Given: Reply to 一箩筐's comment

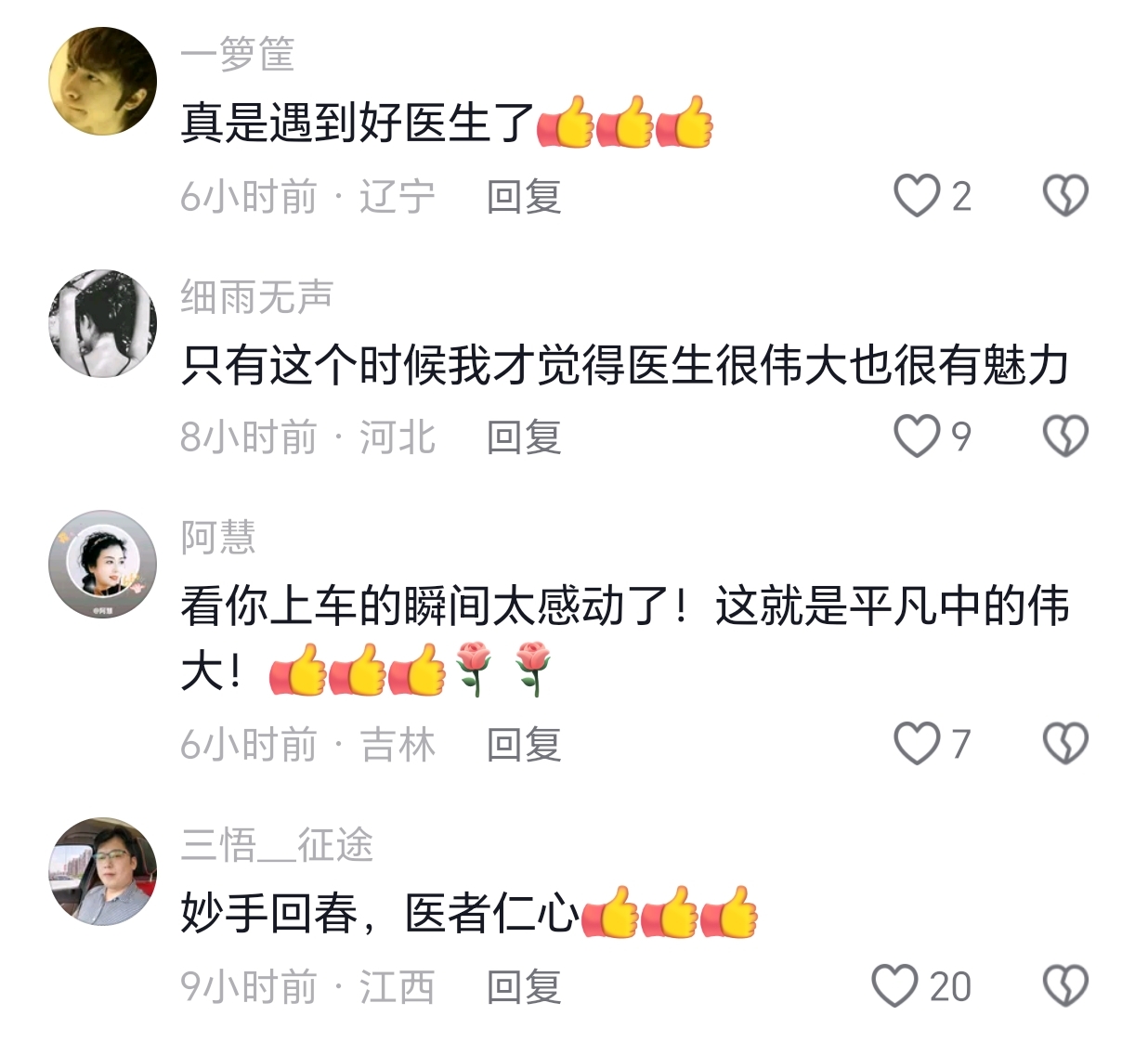Looking at the screenshot, I should [x=524, y=197].
